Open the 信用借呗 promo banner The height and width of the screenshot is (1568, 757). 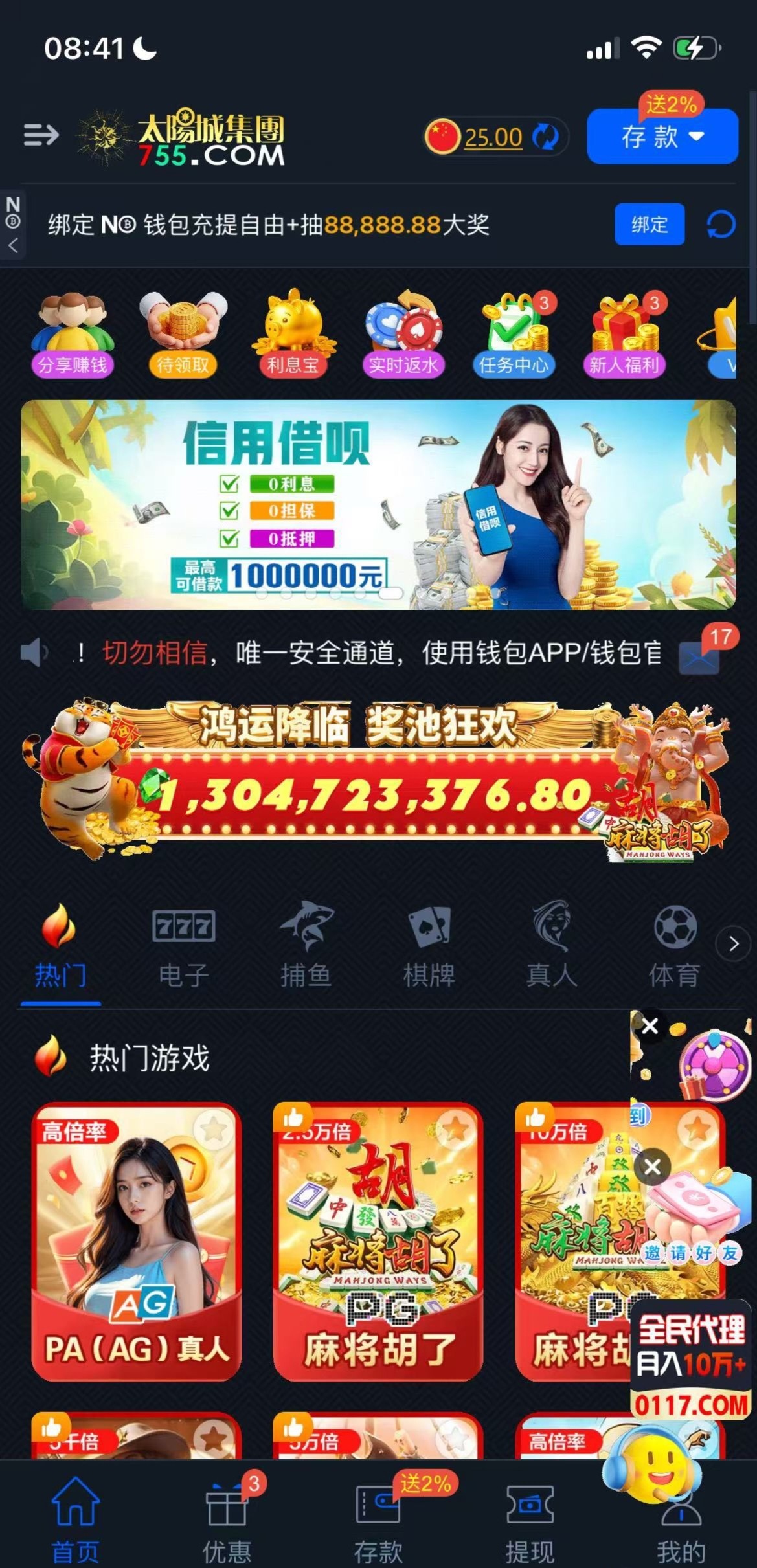pos(378,505)
